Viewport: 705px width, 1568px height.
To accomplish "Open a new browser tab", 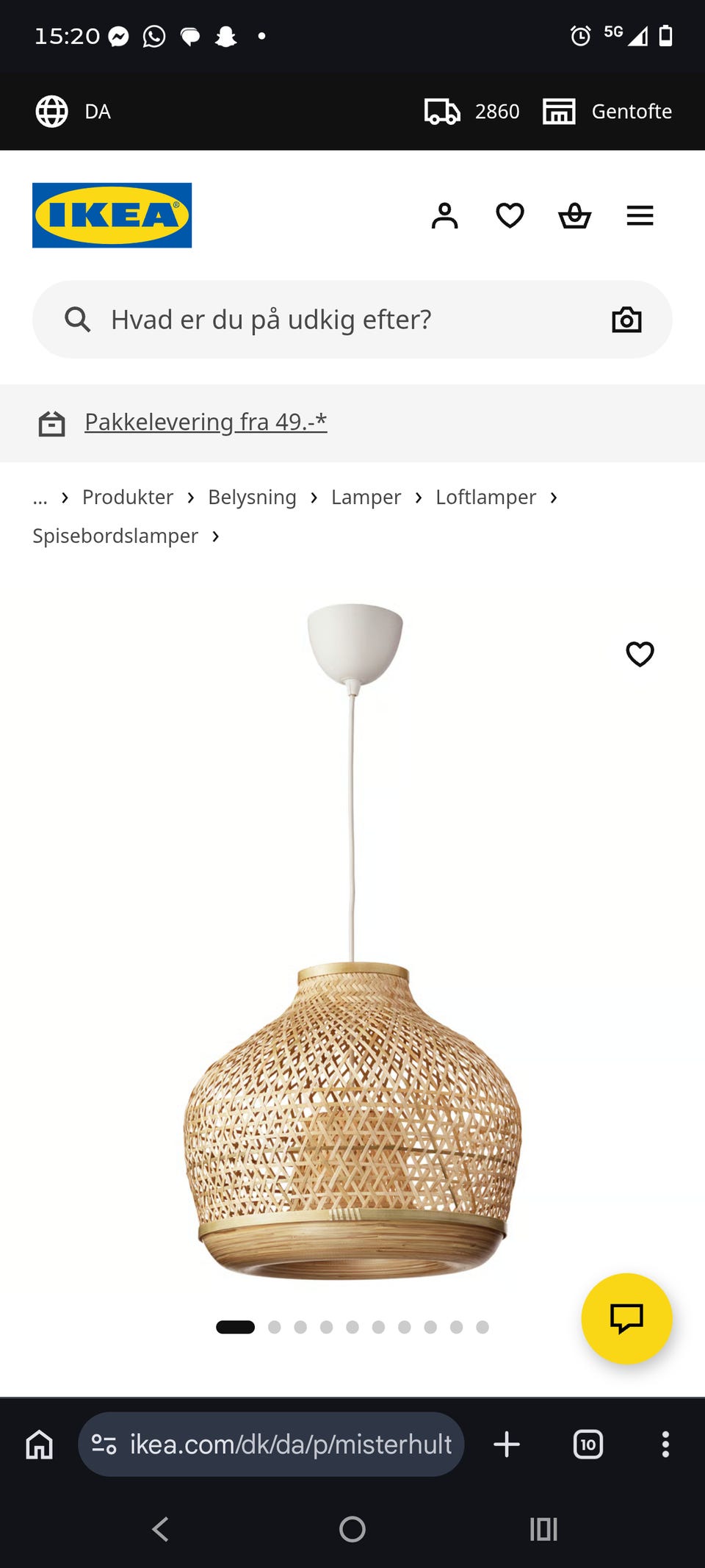I will pos(507,1445).
